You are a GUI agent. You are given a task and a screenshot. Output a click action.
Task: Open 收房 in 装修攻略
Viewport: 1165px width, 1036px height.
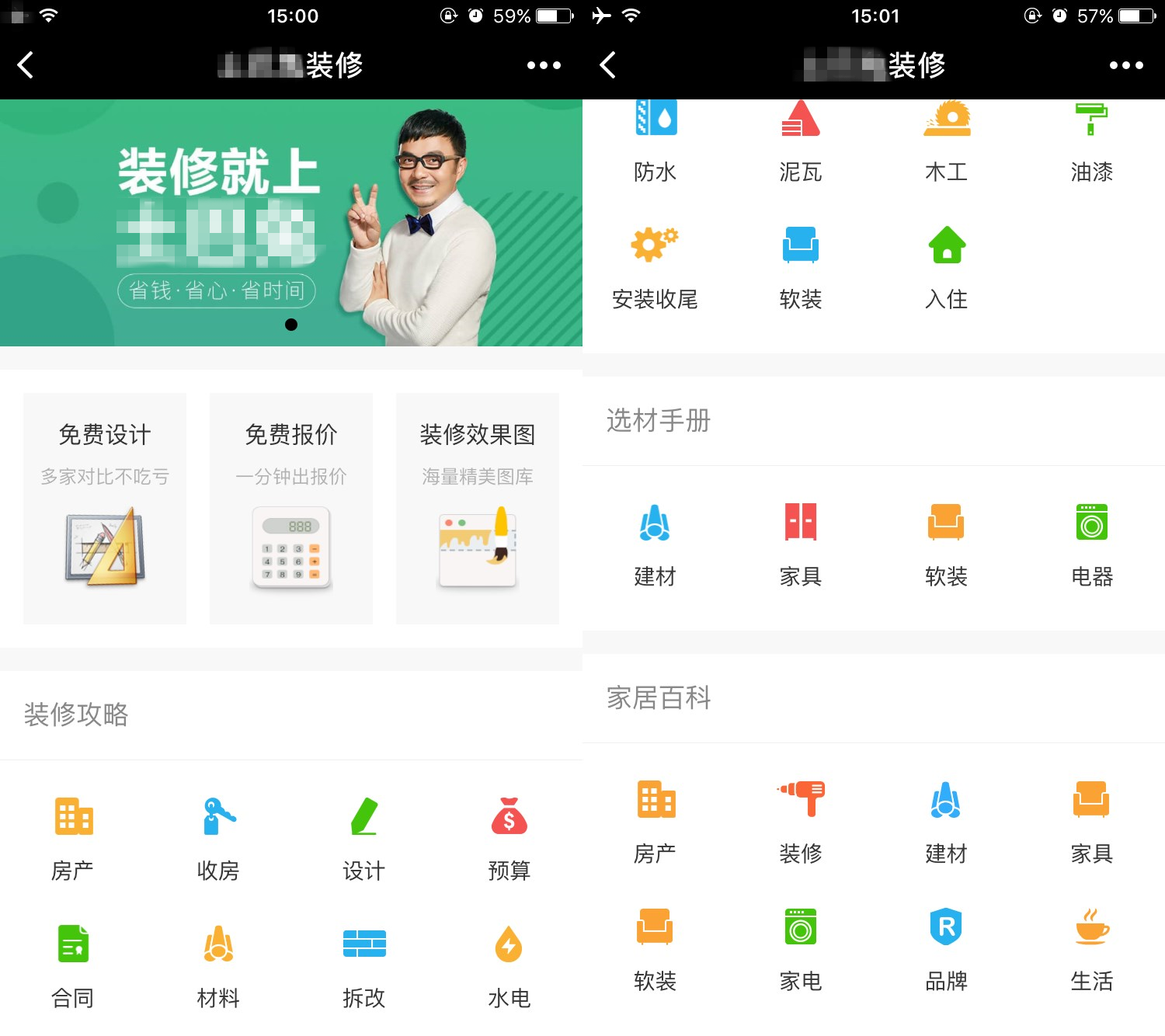(218, 837)
